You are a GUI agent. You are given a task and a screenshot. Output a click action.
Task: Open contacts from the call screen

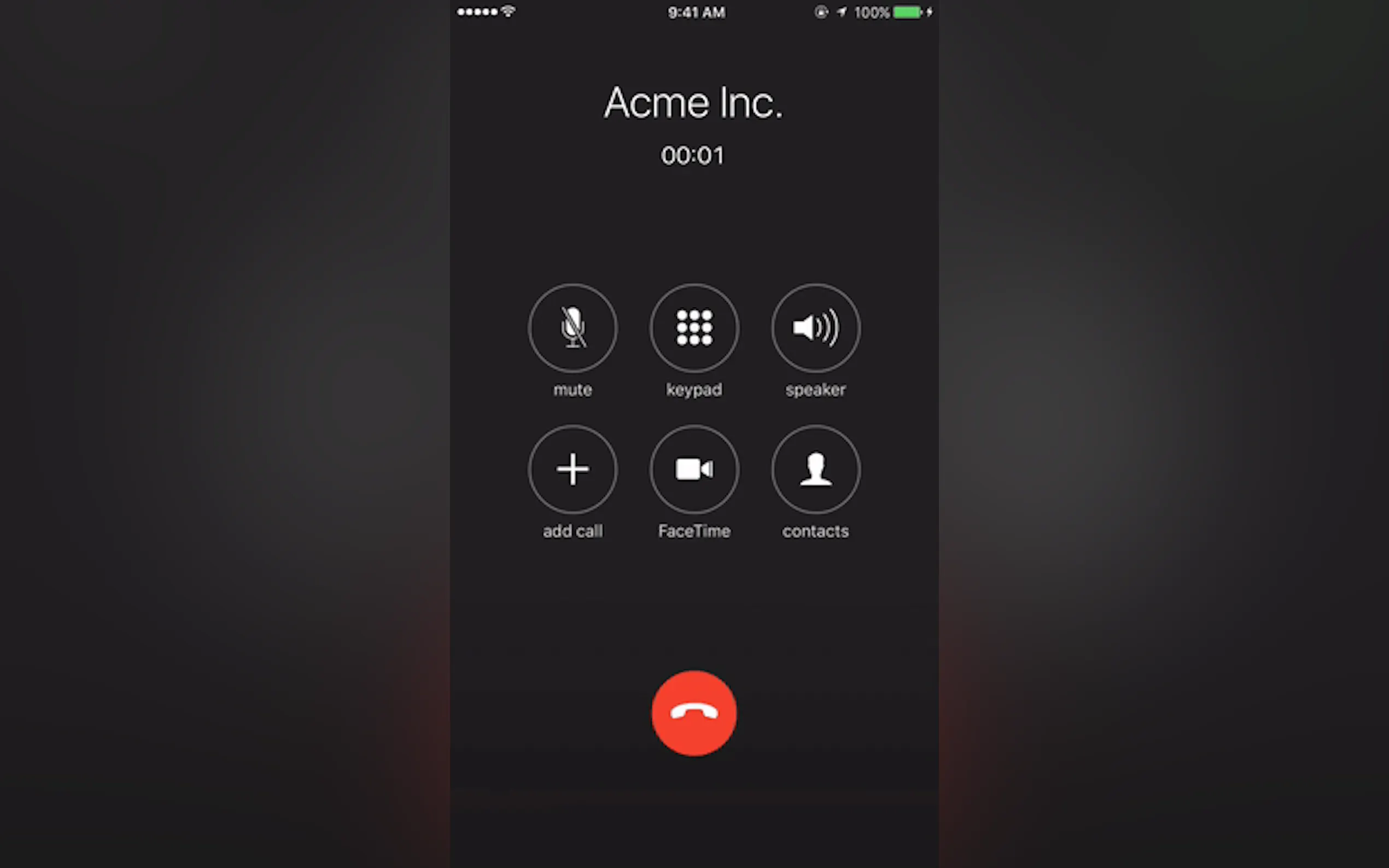click(x=815, y=470)
